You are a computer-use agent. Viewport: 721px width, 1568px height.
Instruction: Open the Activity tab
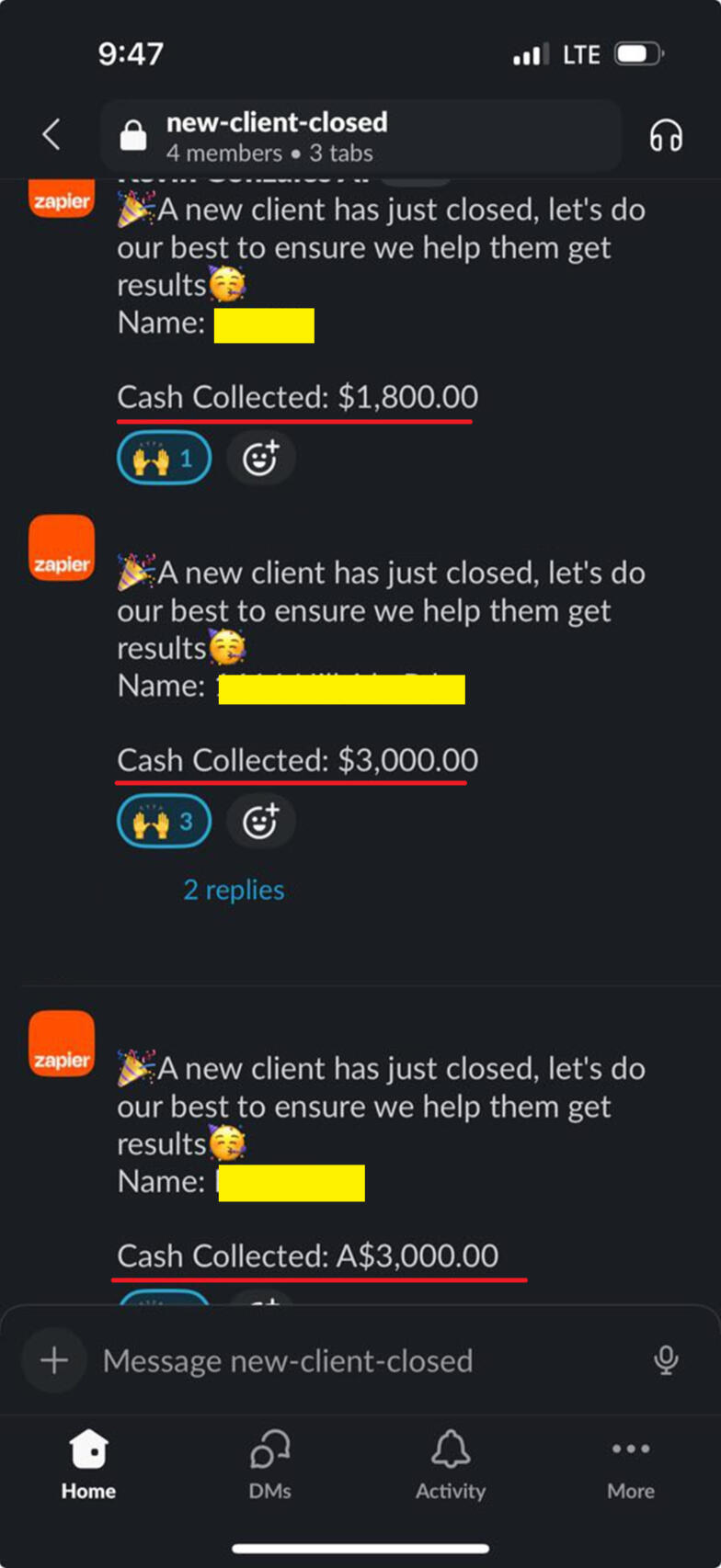(450, 1465)
